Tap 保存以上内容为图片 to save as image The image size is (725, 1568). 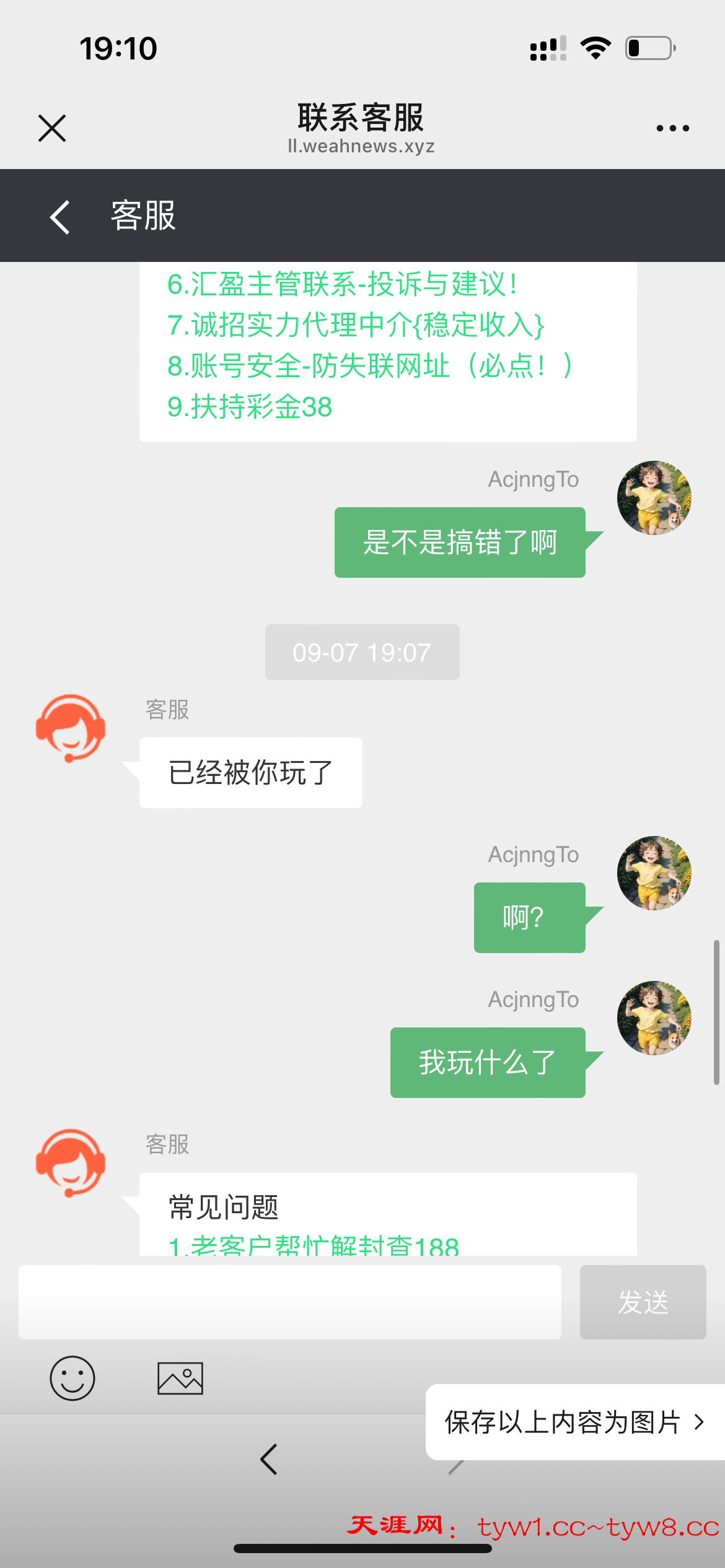point(574,1422)
